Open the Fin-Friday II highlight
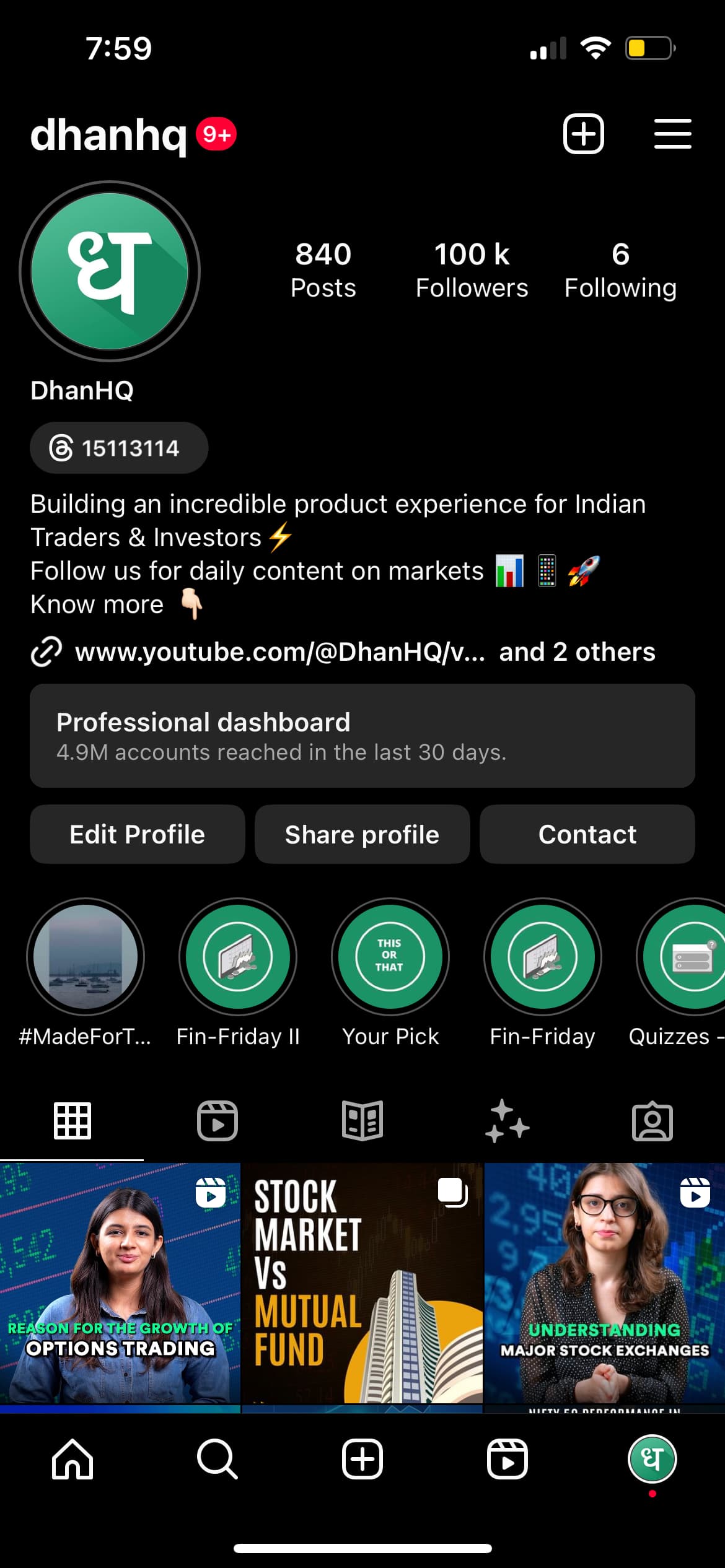Image resolution: width=725 pixels, height=1568 pixels. click(238, 957)
